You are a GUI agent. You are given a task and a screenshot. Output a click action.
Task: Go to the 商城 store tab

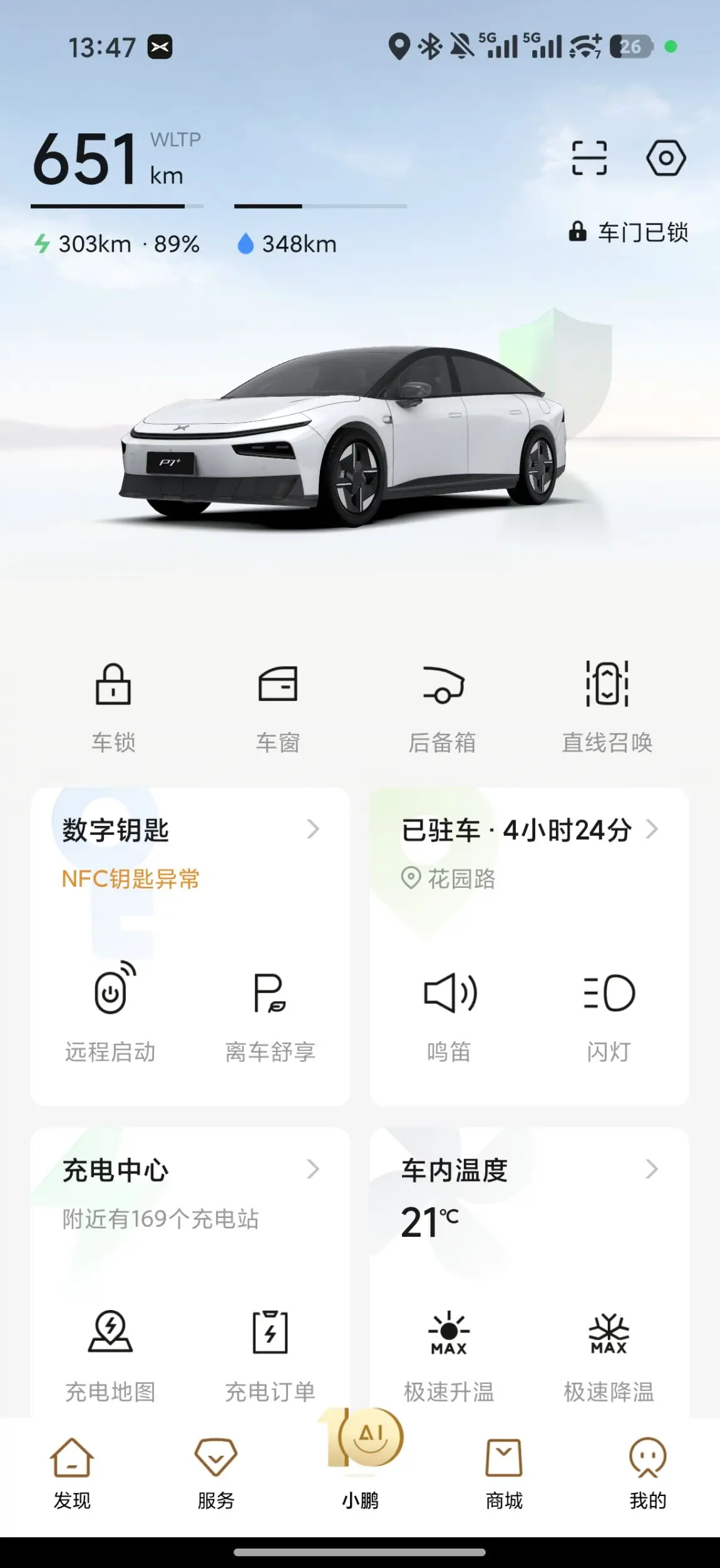click(504, 1473)
